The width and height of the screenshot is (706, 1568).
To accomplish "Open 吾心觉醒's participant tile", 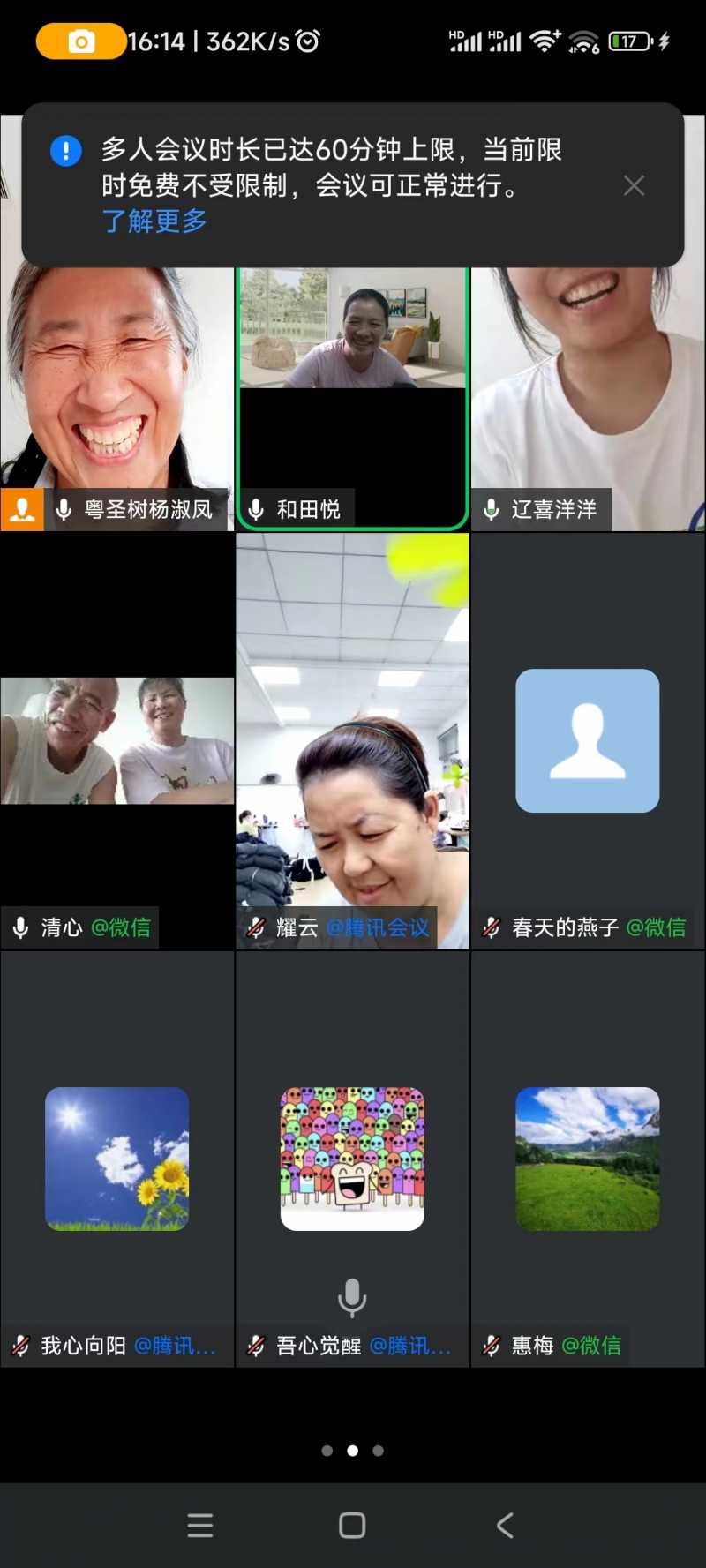I will click(352, 1159).
